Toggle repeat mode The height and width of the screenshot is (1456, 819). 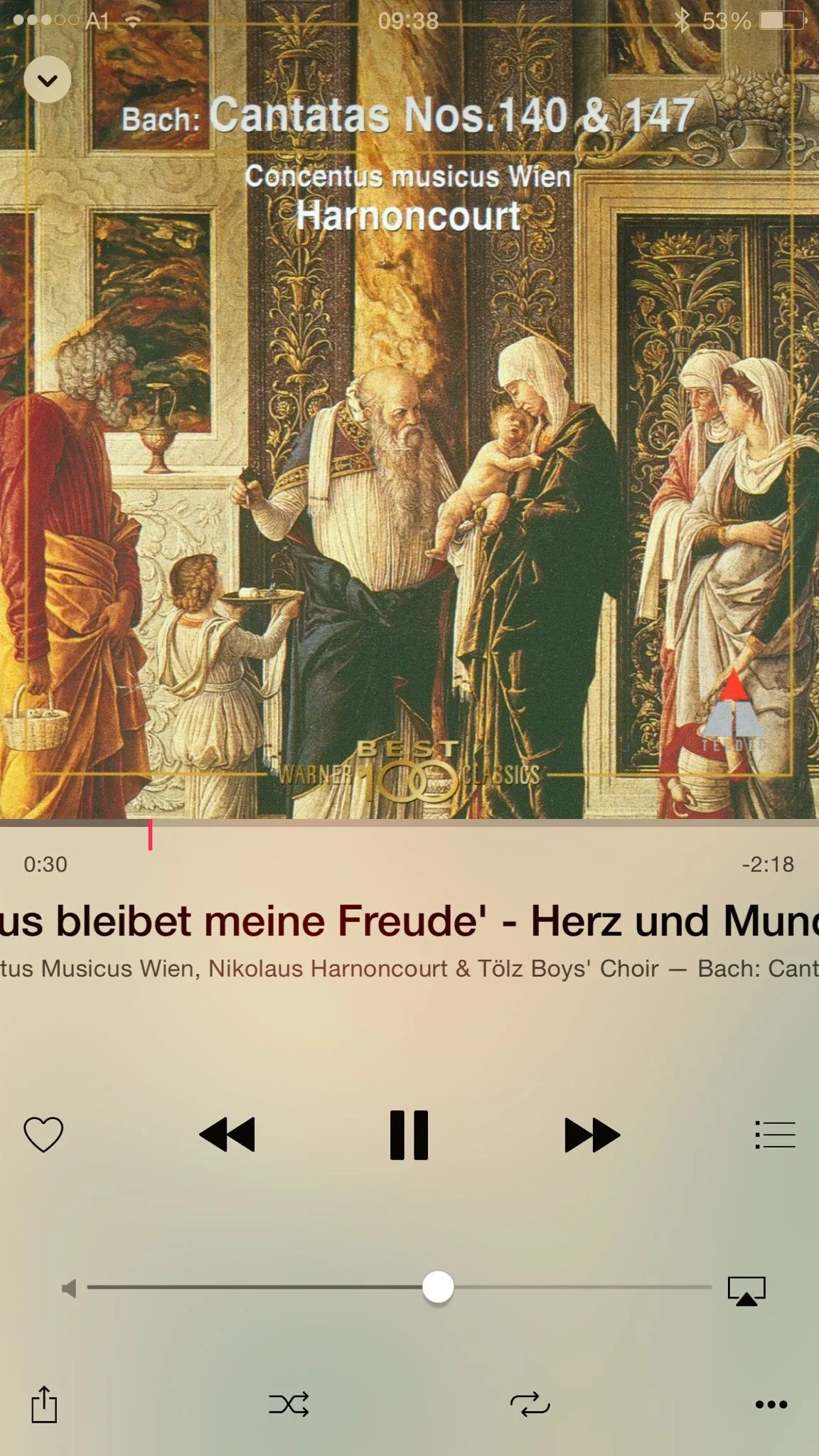(x=530, y=1404)
